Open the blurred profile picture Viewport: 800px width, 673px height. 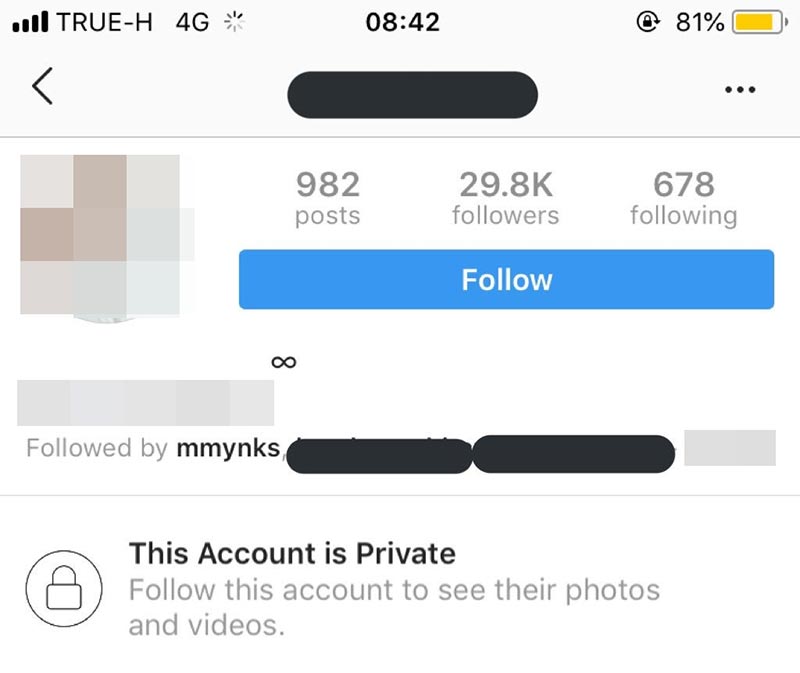(x=100, y=235)
